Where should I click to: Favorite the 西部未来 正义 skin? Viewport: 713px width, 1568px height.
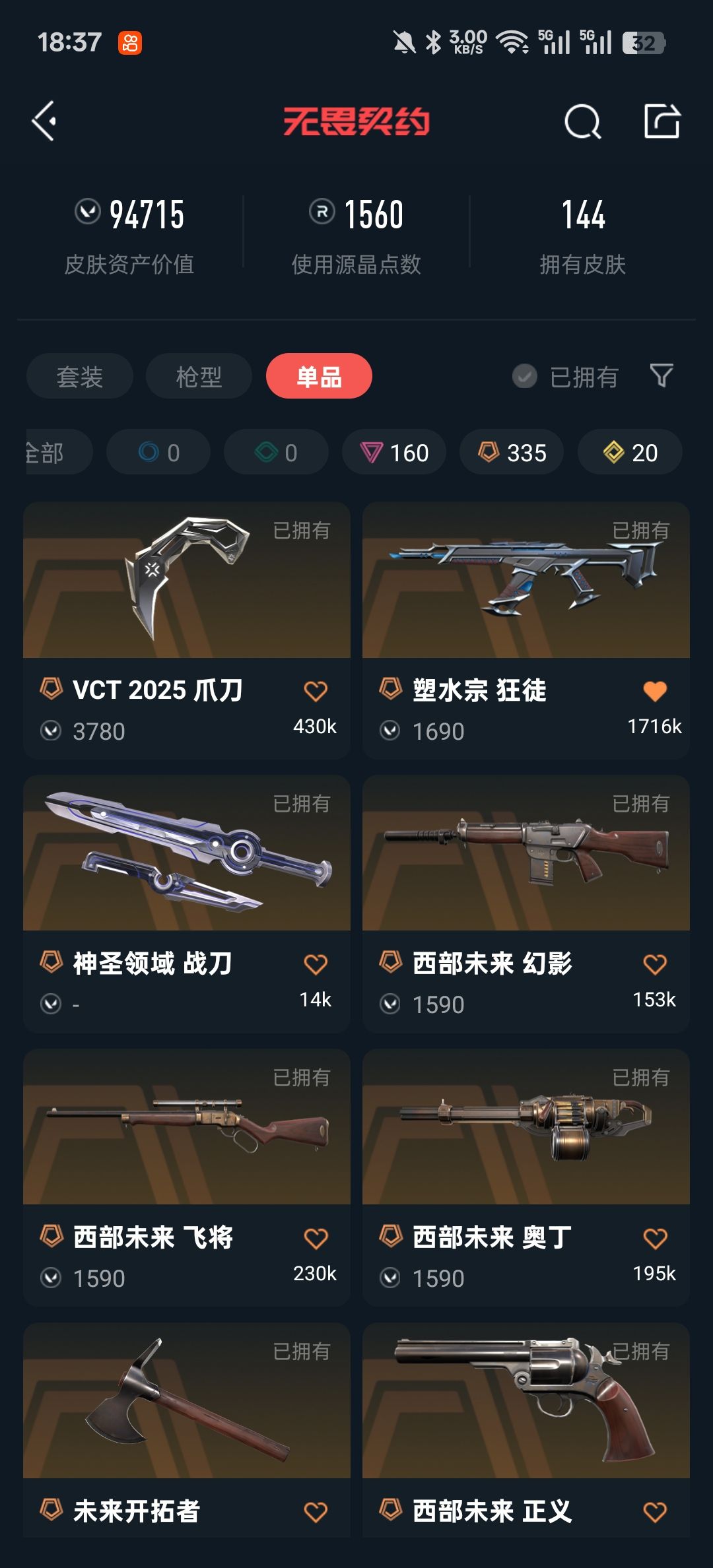pos(655,1511)
